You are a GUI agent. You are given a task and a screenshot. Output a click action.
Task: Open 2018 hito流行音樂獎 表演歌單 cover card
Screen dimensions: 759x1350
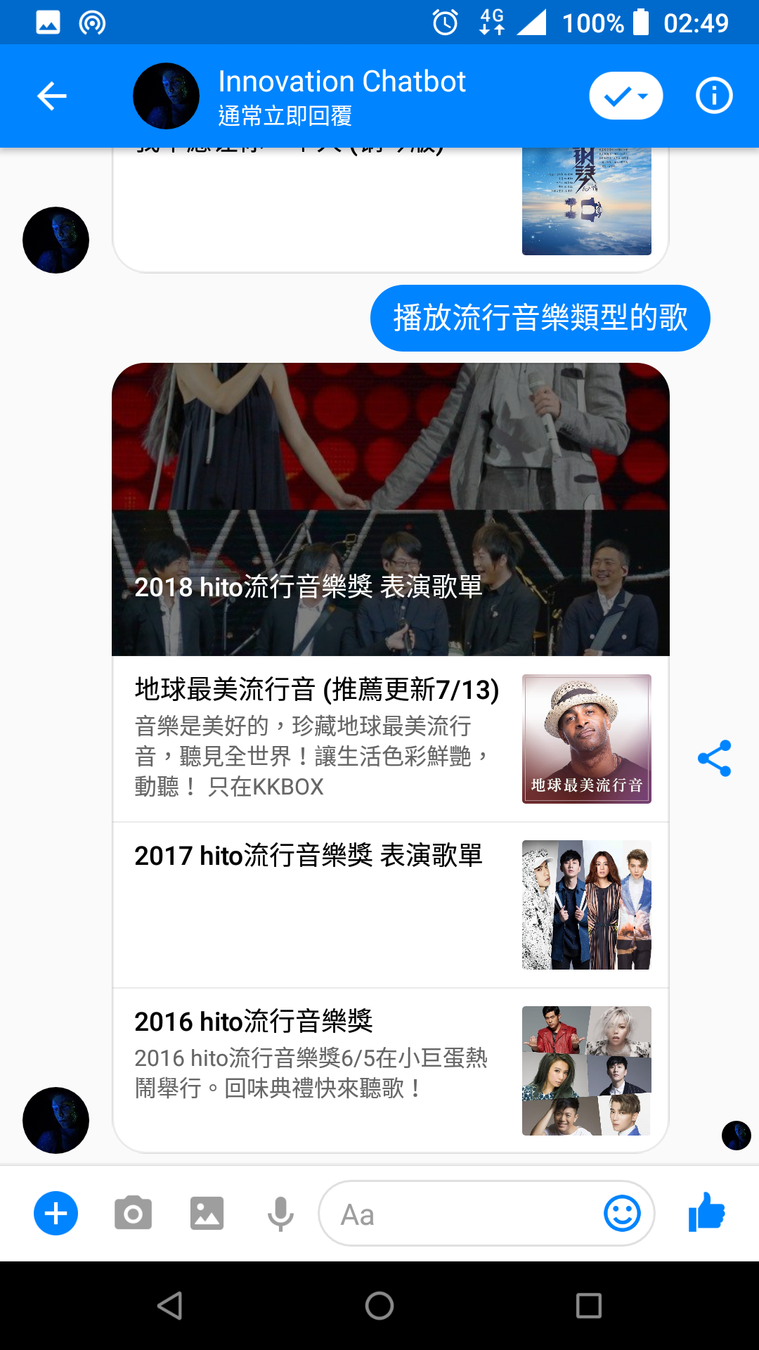(x=390, y=510)
